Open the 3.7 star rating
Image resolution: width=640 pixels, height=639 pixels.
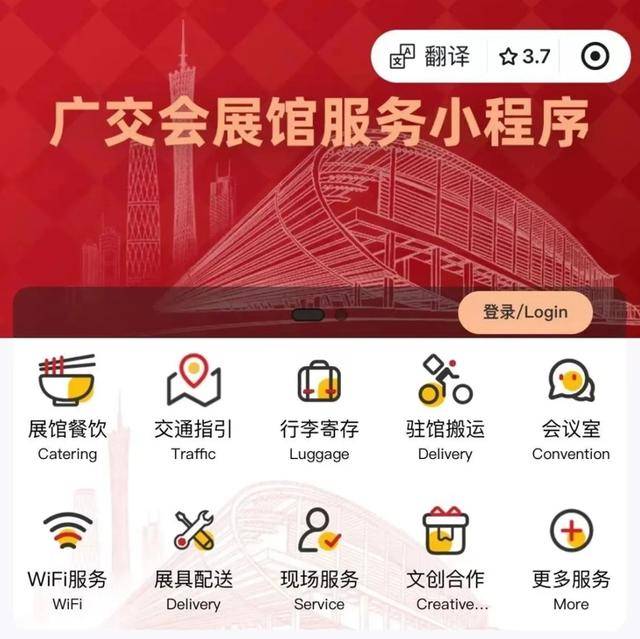coord(525,57)
